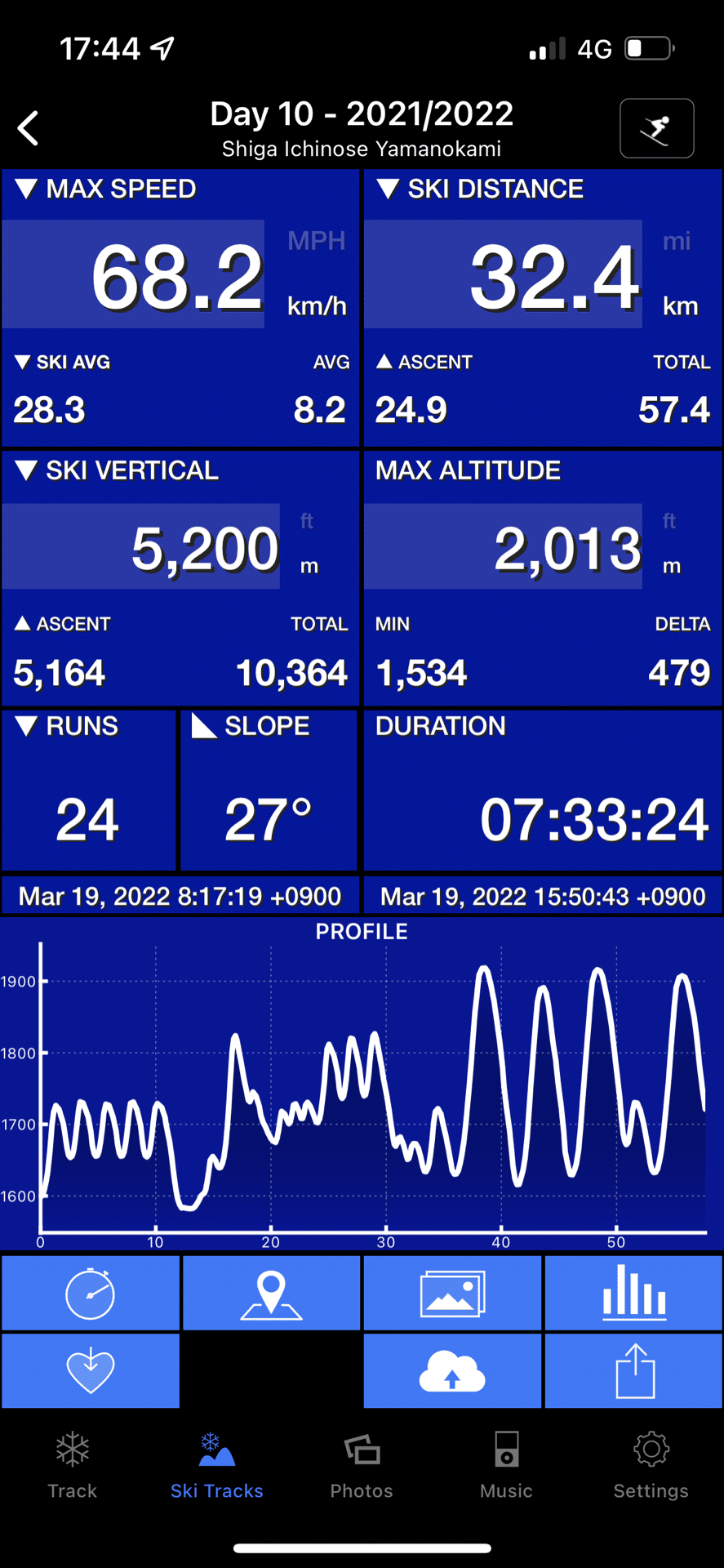Open the map pin view
Screen dimensions: 724x1568
tap(271, 1294)
